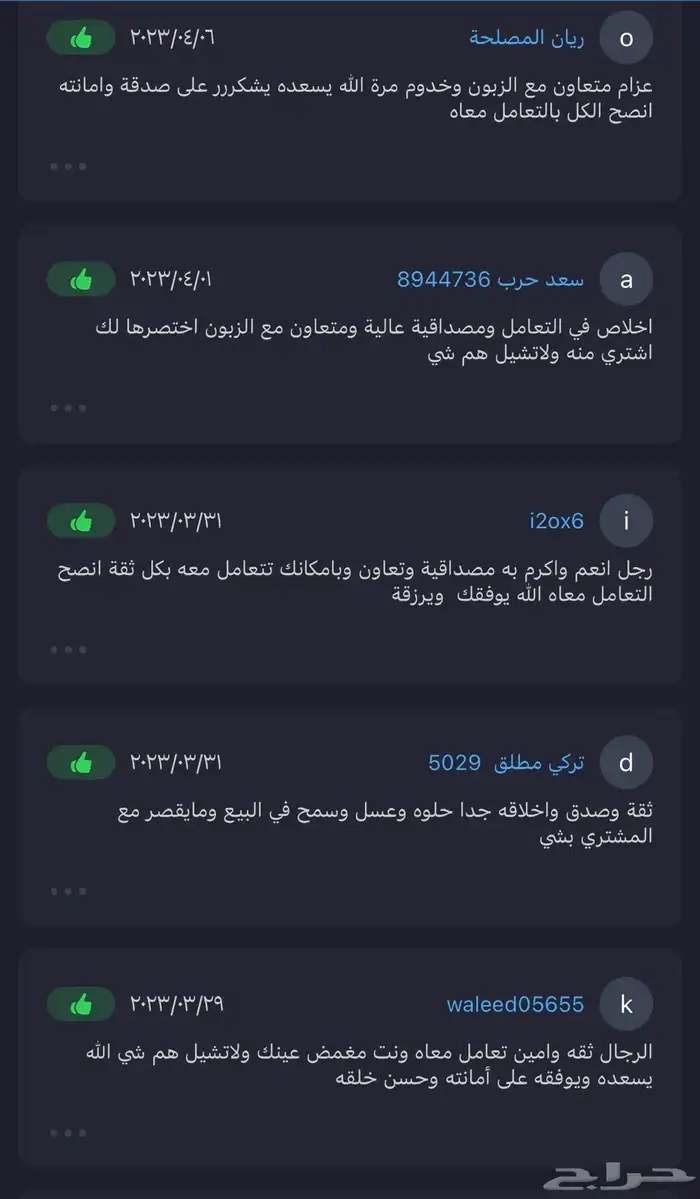This screenshot has height=1199, width=700.
Task: View the profile of سعد حرب 8944736
Action: [x=490, y=279]
